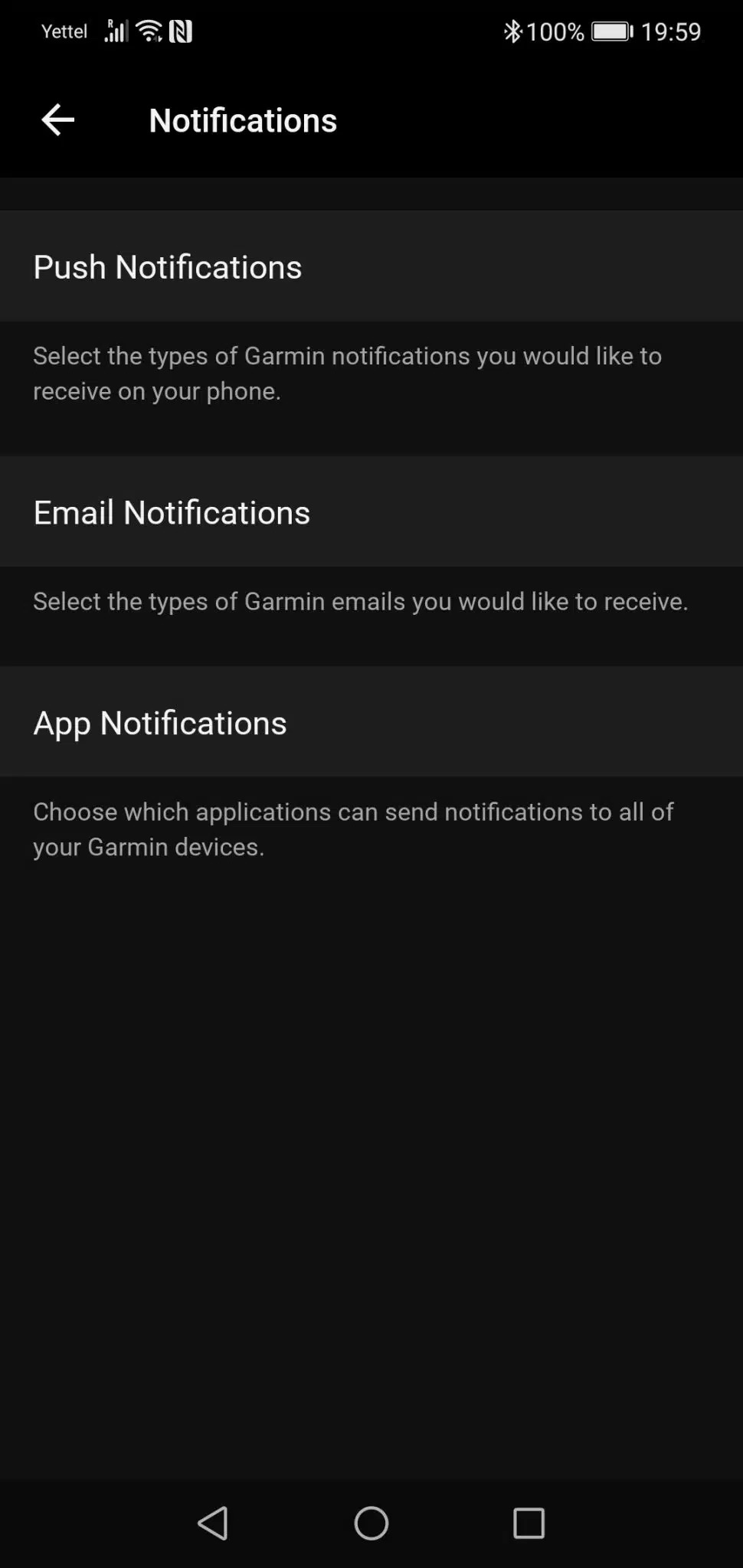Tap the clock showing 19:59
The height and width of the screenshot is (1568, 743).
tap(672, 31)
